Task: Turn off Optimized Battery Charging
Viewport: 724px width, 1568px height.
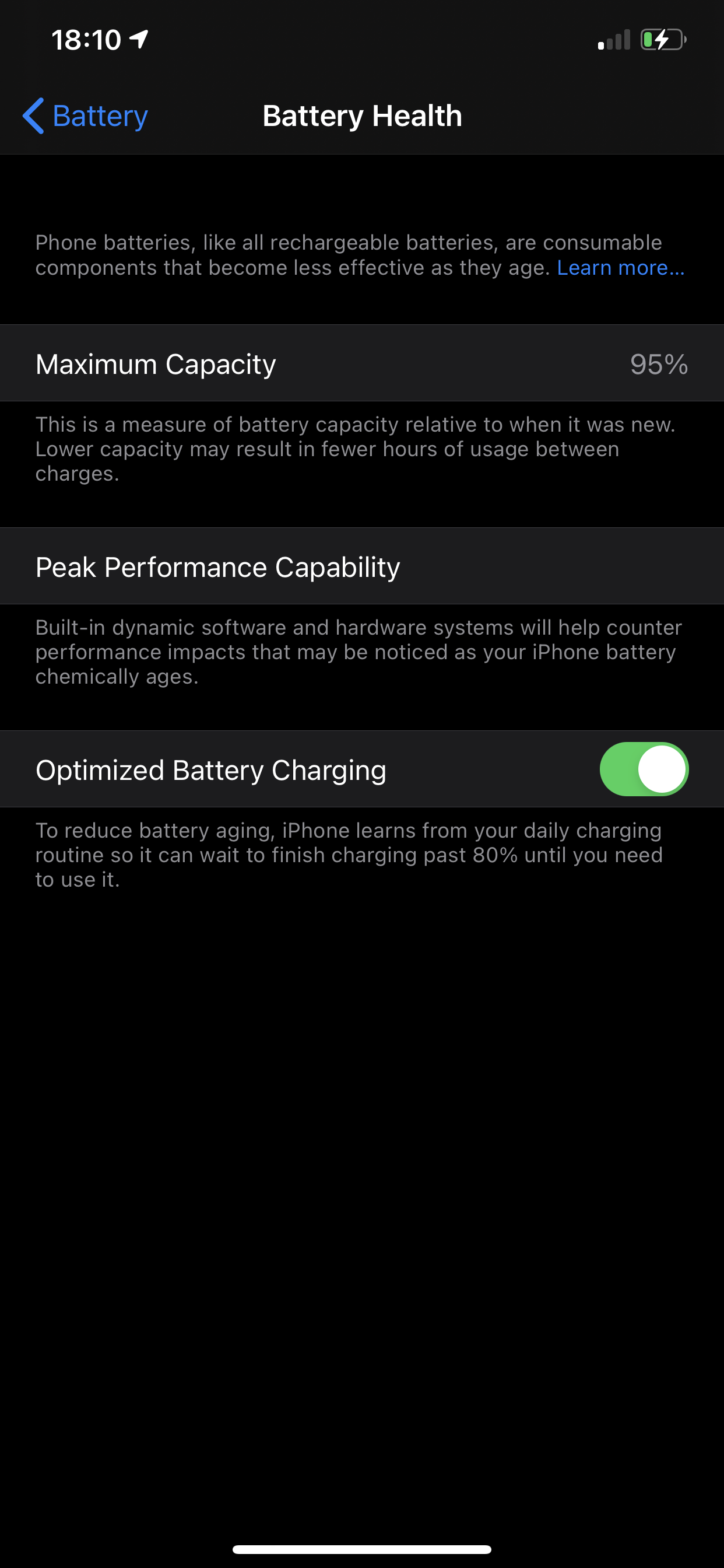Action: tap(643, 769)
